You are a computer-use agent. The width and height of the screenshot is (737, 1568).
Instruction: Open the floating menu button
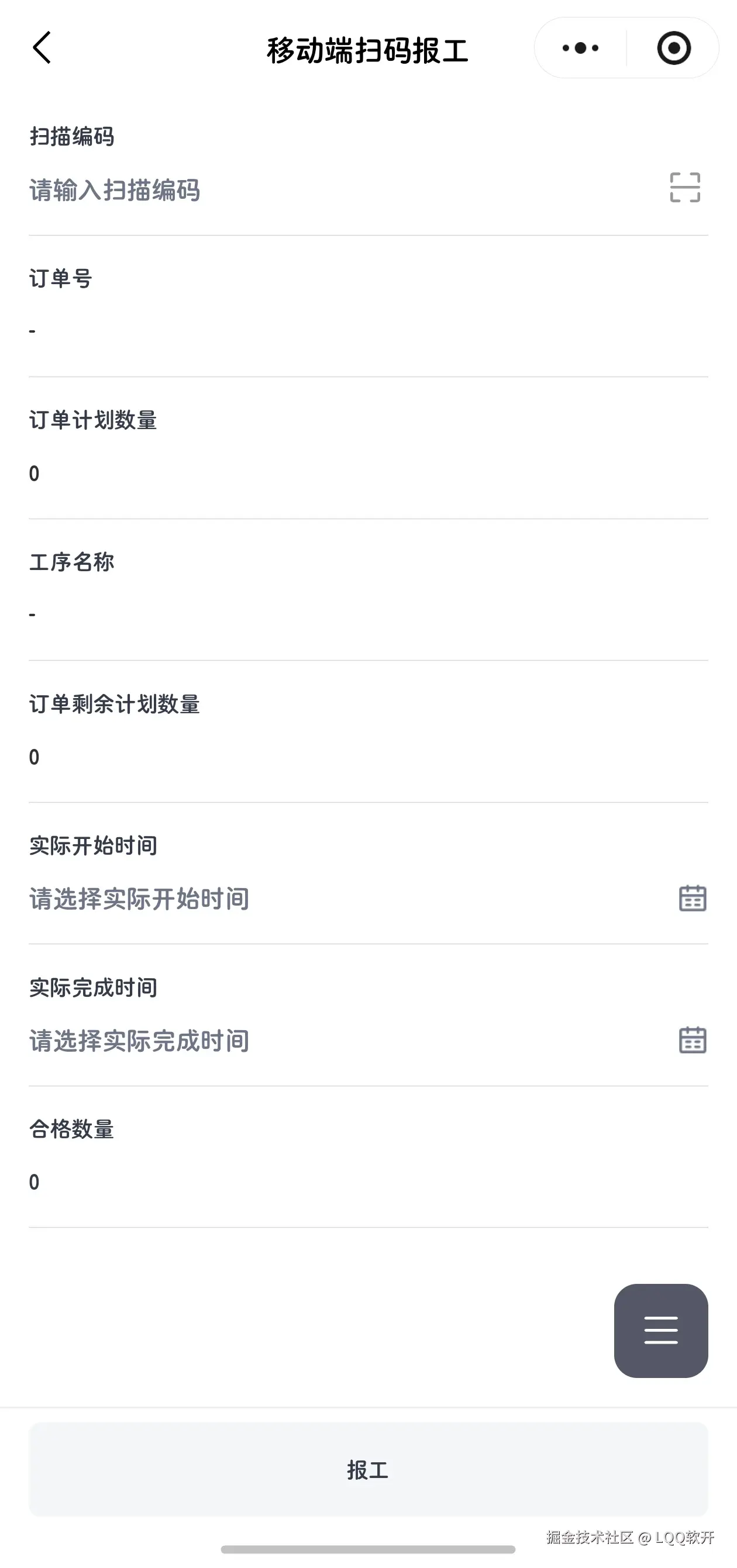coord(661,1330)
